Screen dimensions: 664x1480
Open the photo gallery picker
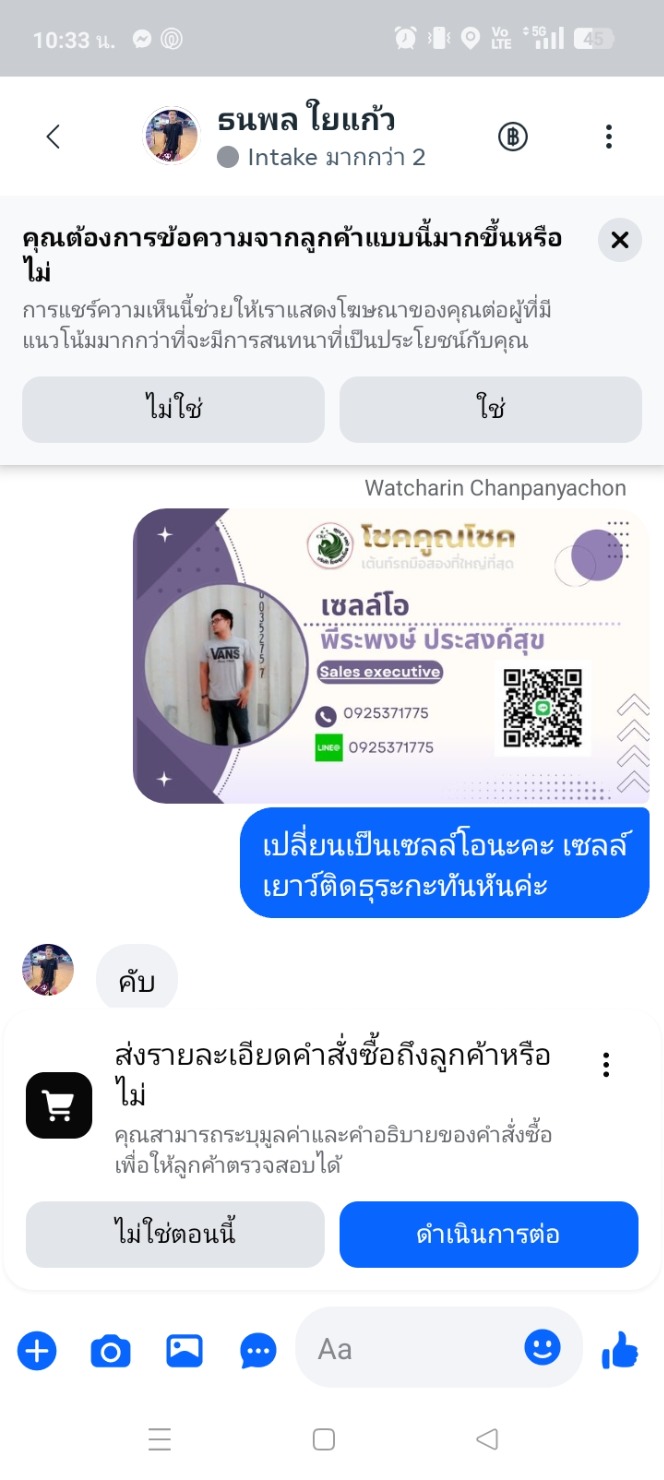184,1352
